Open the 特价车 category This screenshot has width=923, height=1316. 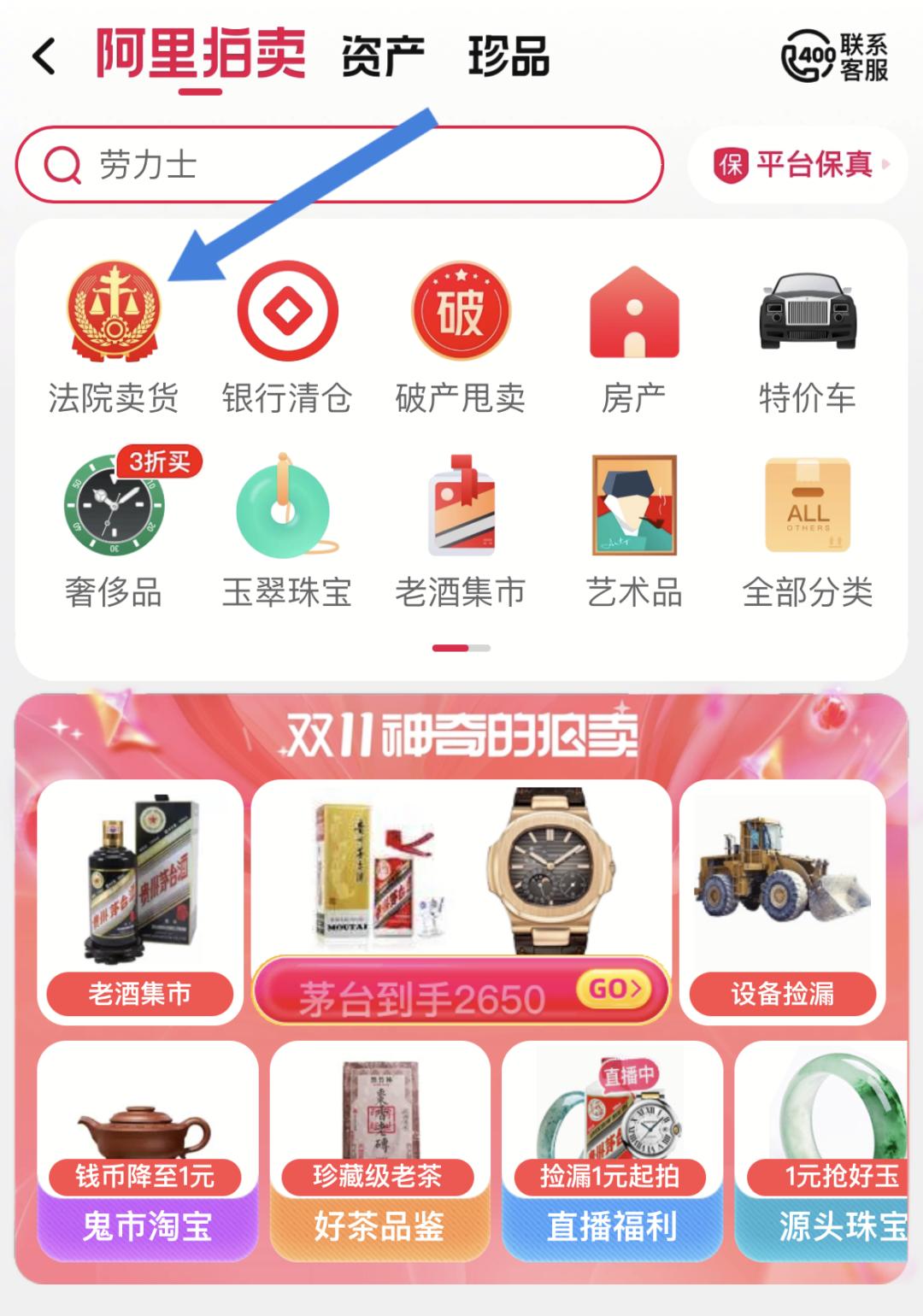(x=808, y=339)
